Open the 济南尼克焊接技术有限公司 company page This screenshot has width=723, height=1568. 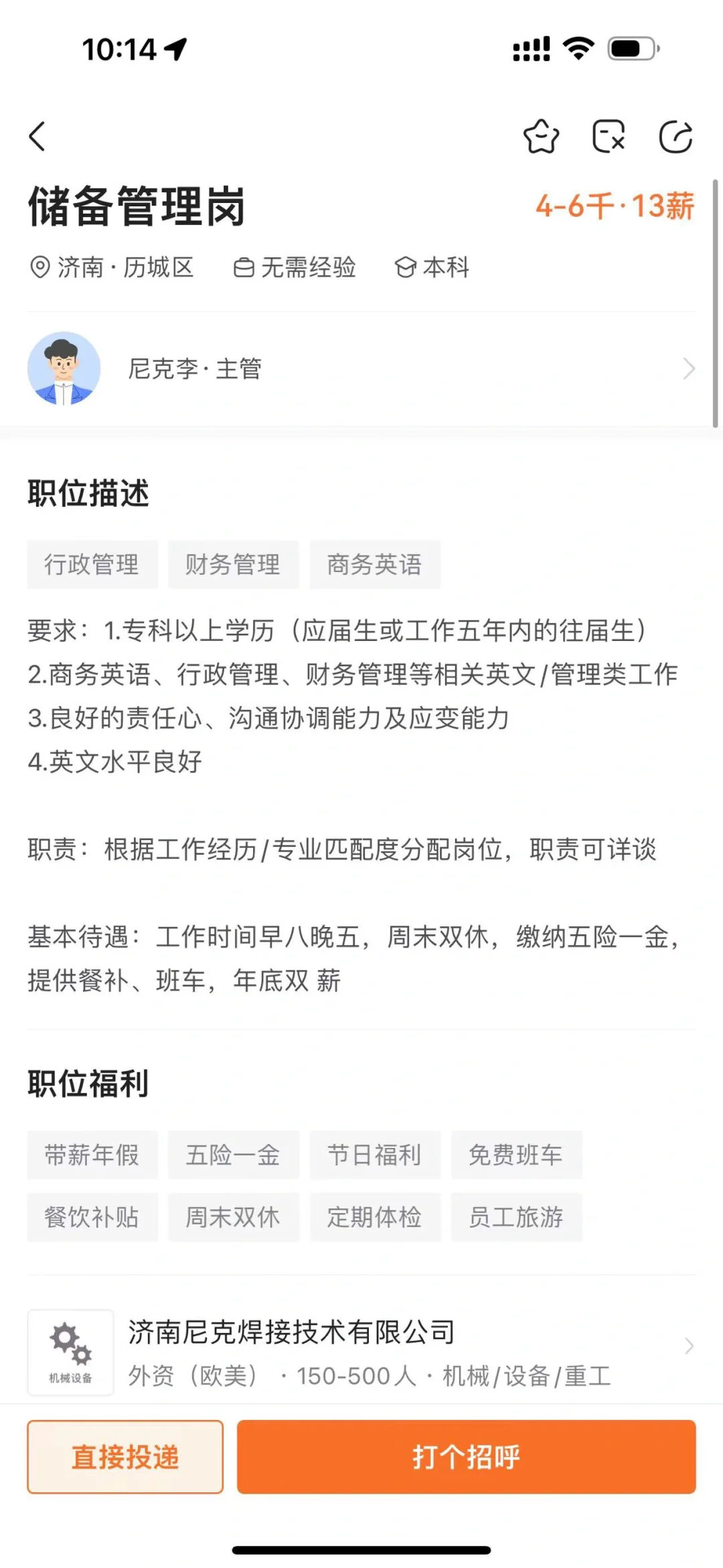point(361,1352)
